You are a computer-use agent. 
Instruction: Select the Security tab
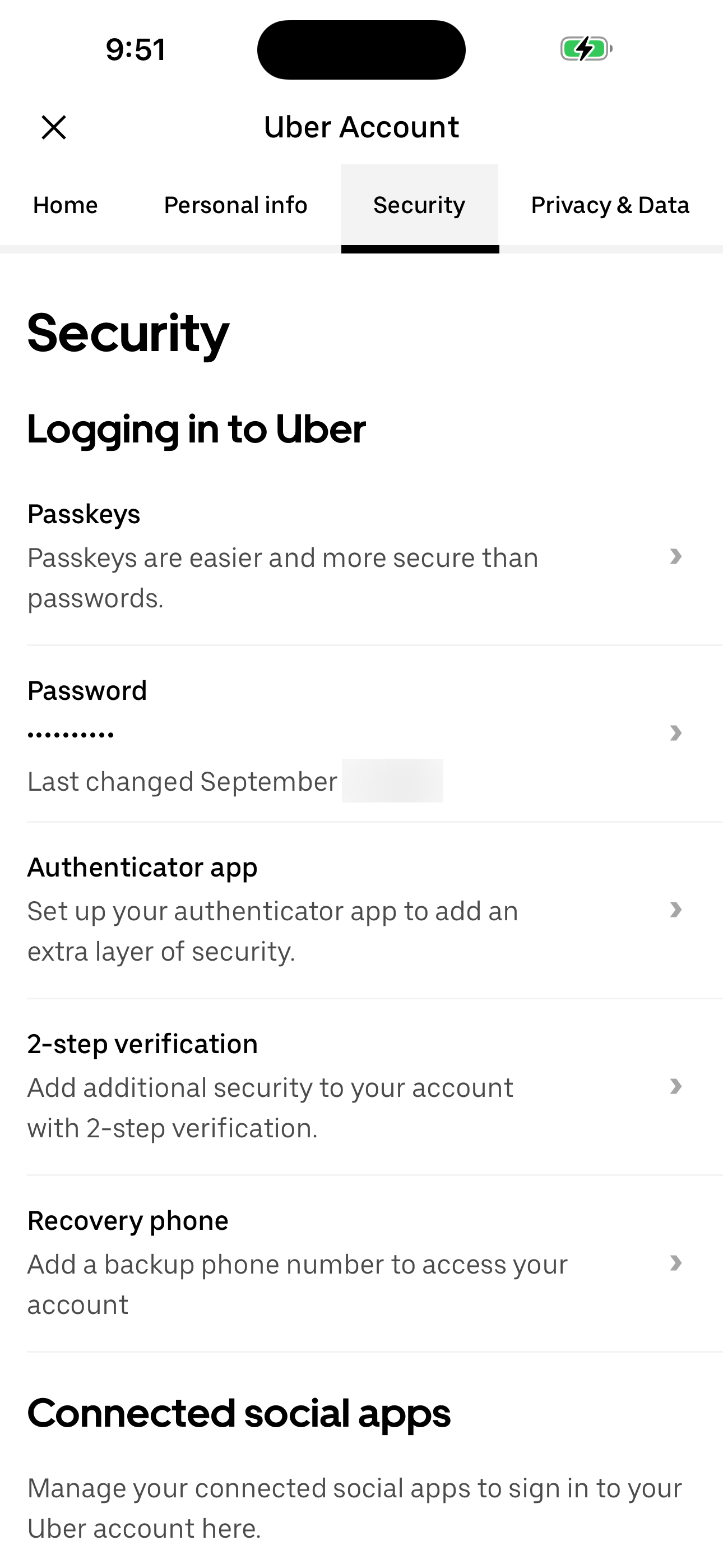point(418,205)
